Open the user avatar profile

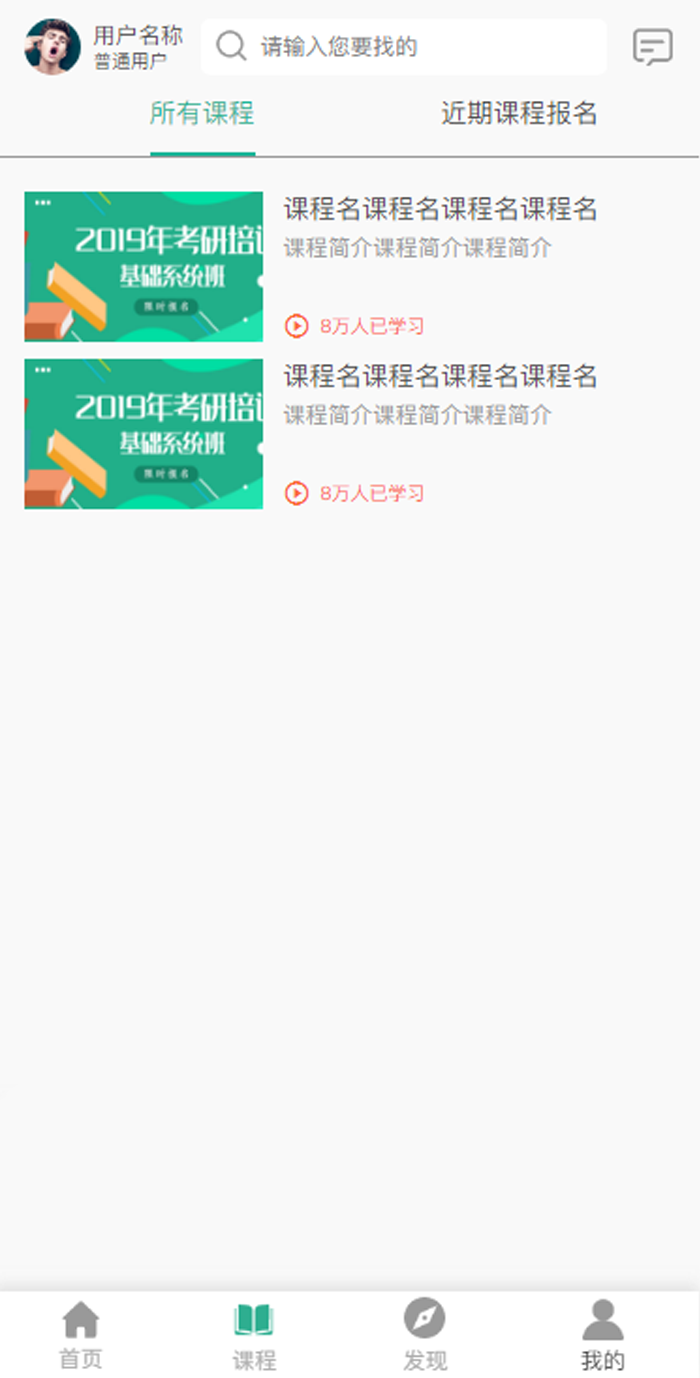tap(52, 47)
